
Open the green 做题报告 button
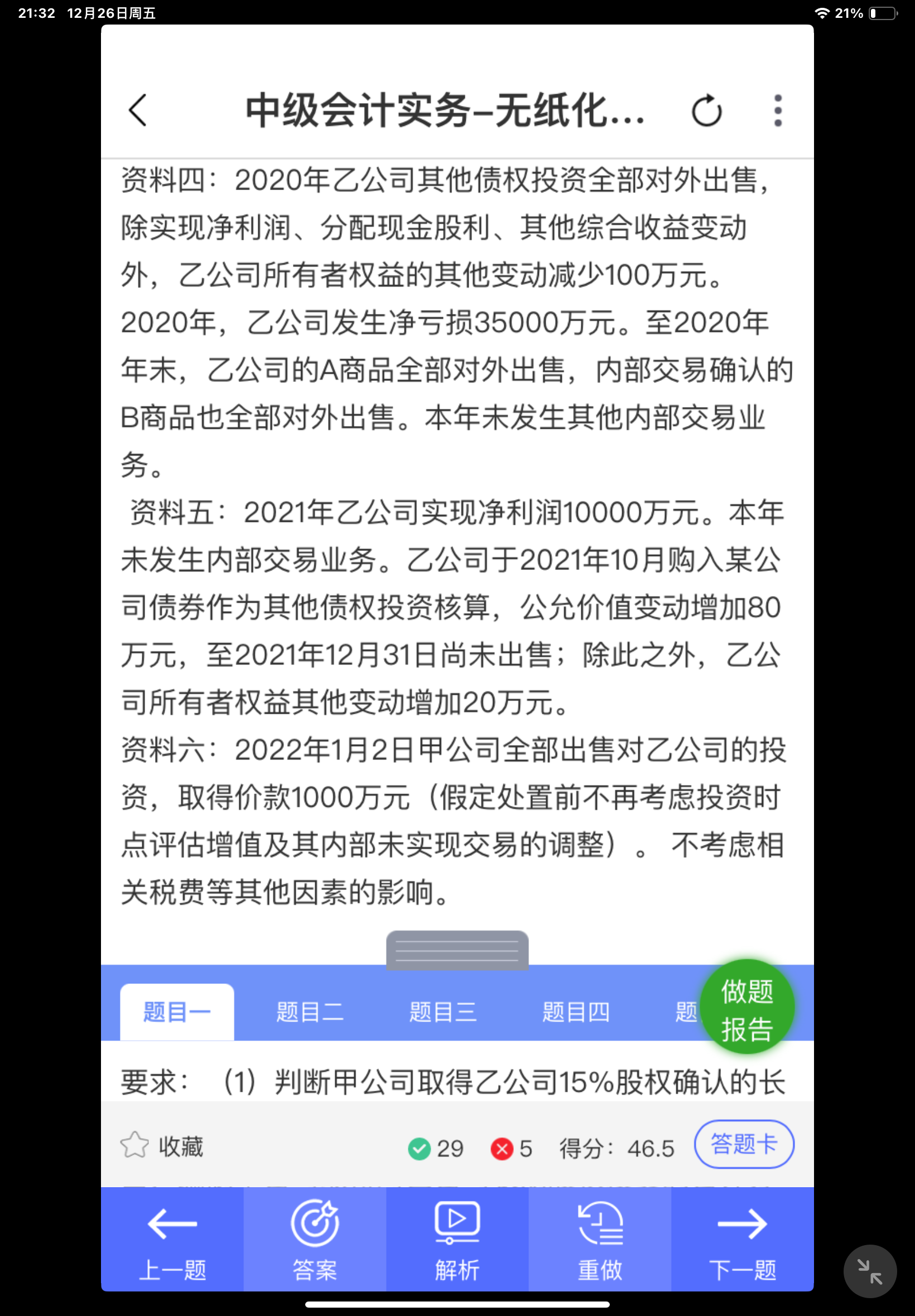point(747,1007)
